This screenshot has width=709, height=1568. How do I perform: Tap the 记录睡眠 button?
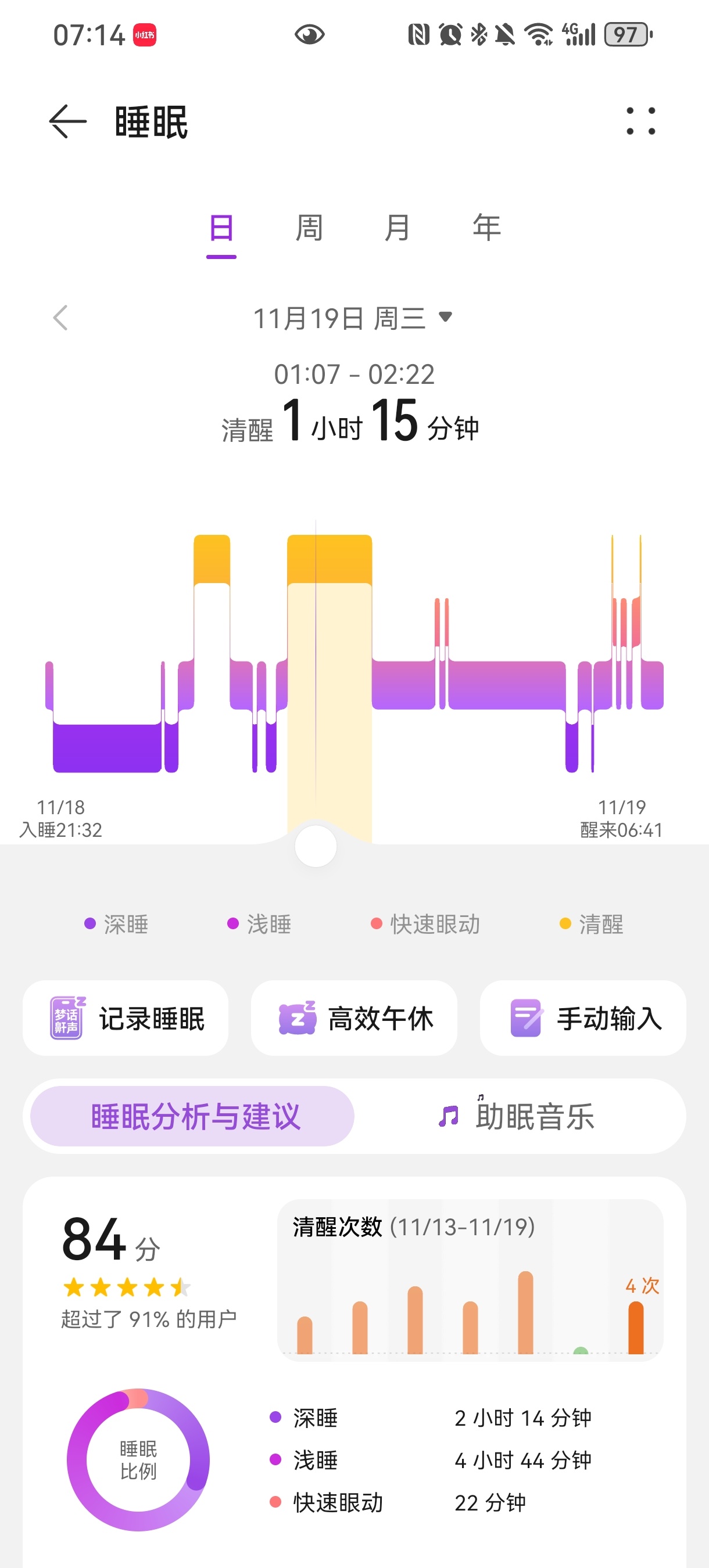126,1017
